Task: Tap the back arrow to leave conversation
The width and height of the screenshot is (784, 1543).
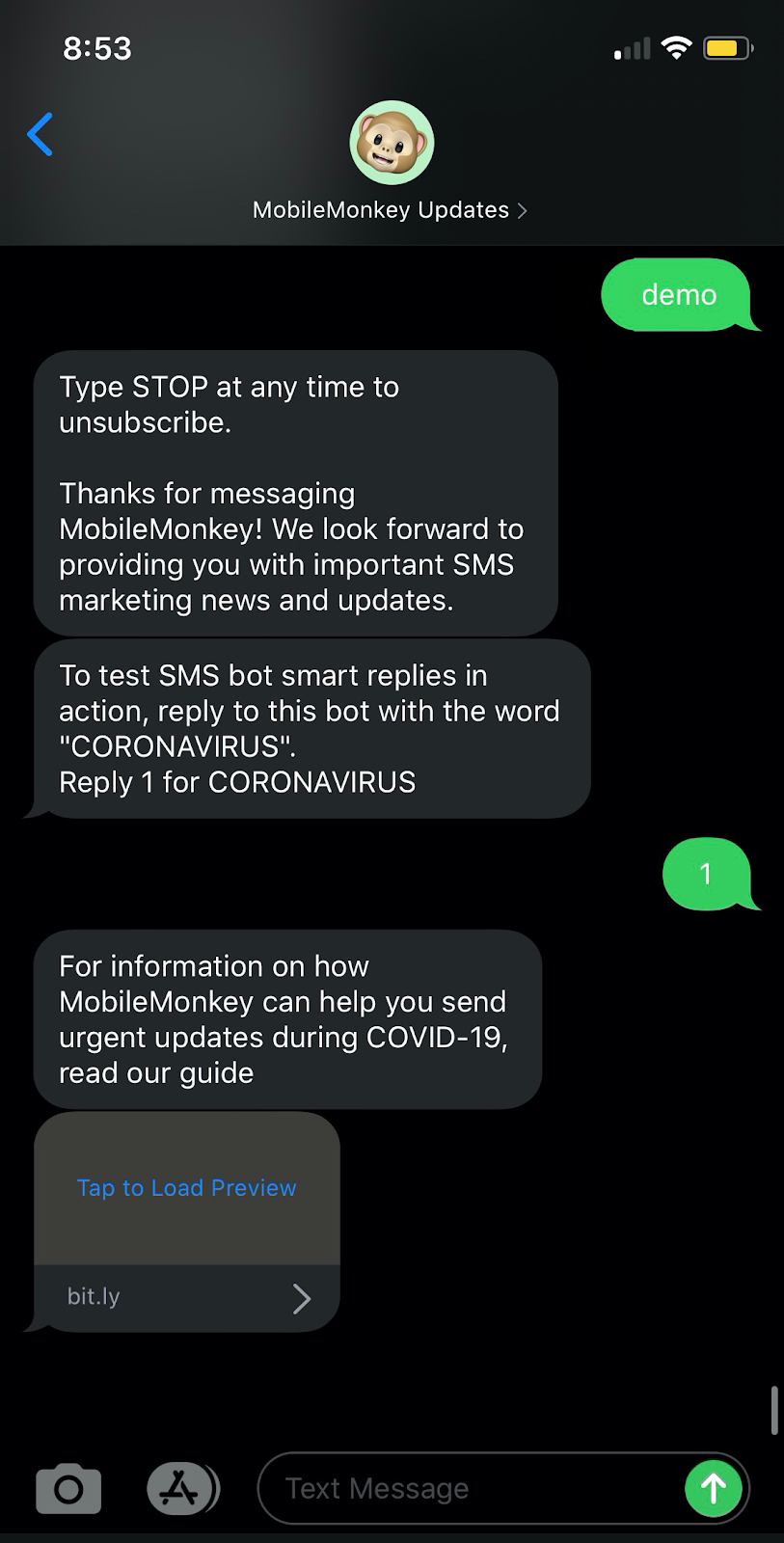Action: pos(40,135)
